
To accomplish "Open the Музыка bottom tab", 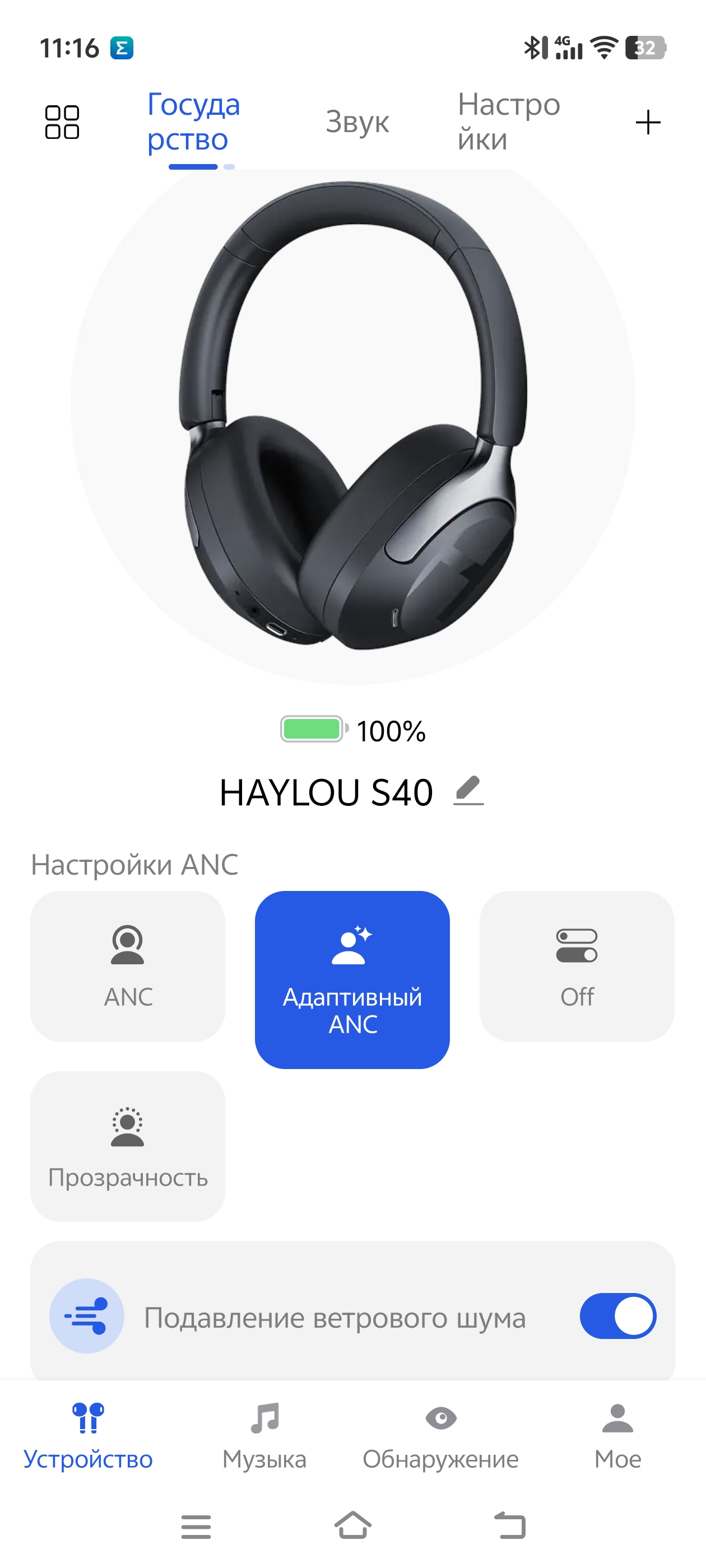I will 264,1436.
